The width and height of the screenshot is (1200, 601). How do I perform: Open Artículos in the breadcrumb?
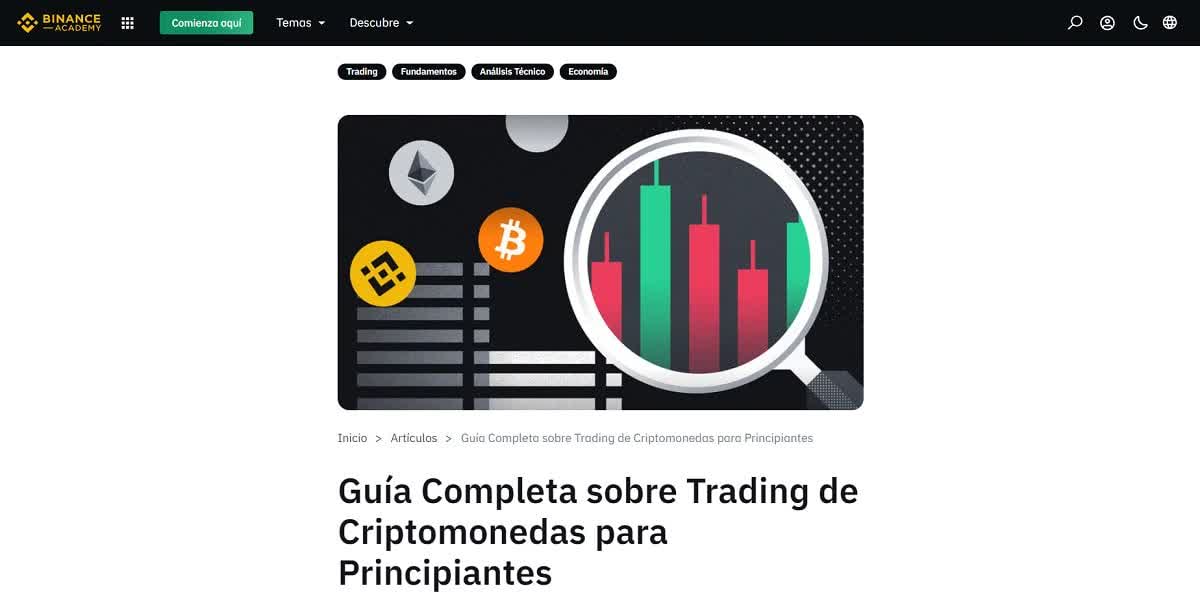414,438
